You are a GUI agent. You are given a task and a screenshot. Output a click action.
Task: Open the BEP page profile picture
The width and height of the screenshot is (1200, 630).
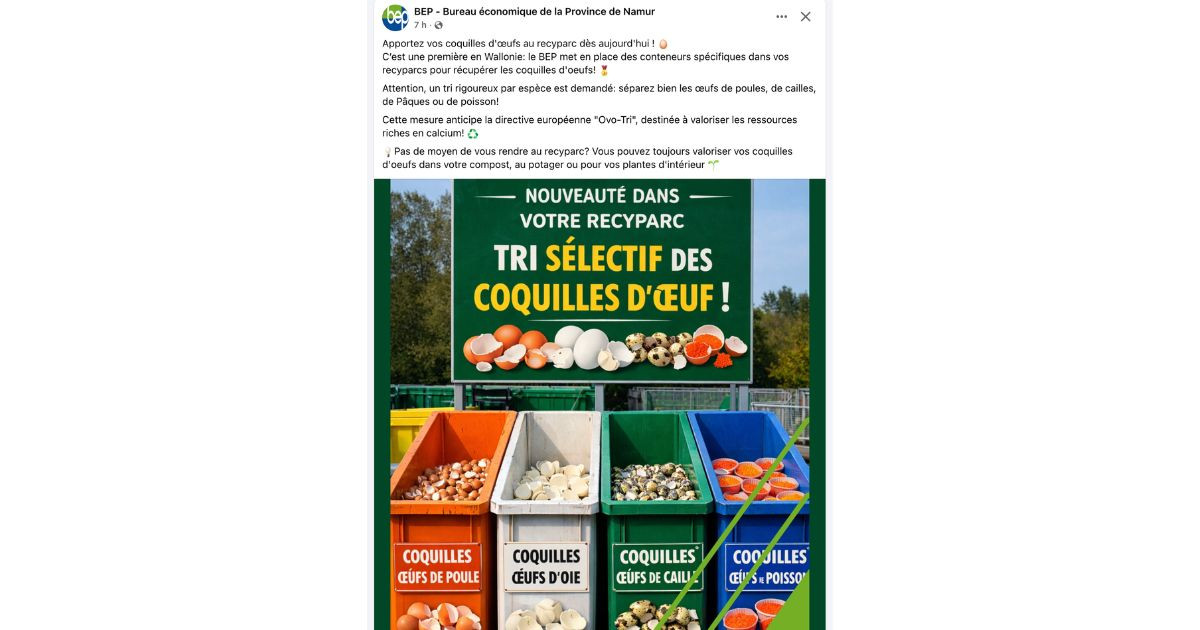395,17
